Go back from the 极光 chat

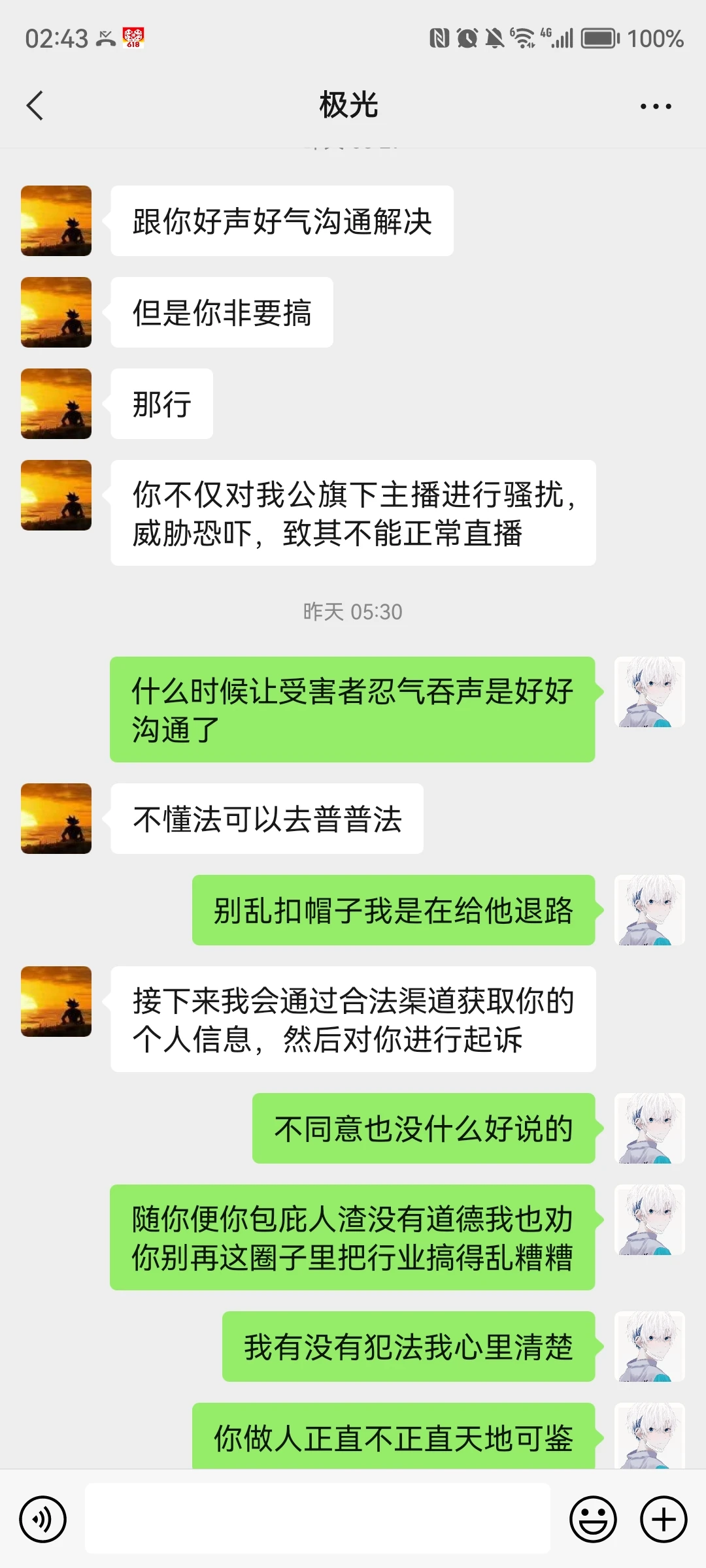[35, 106]
